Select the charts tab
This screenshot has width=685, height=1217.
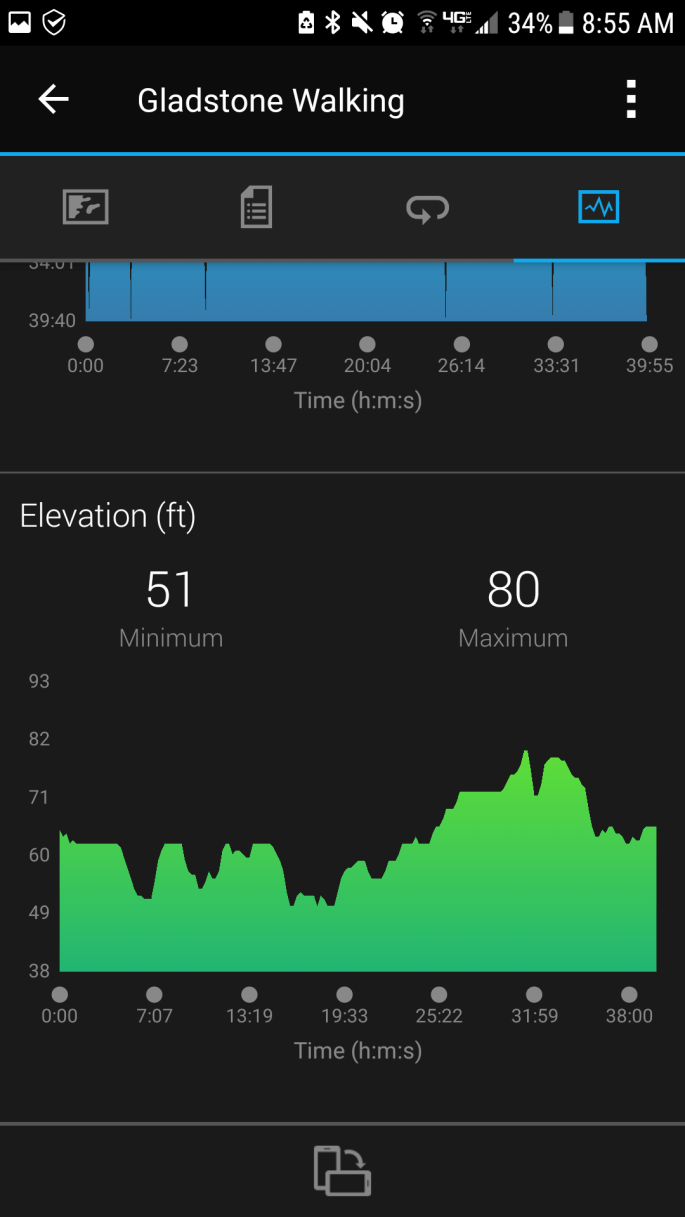pyautogui.click(x=599, y=207)
